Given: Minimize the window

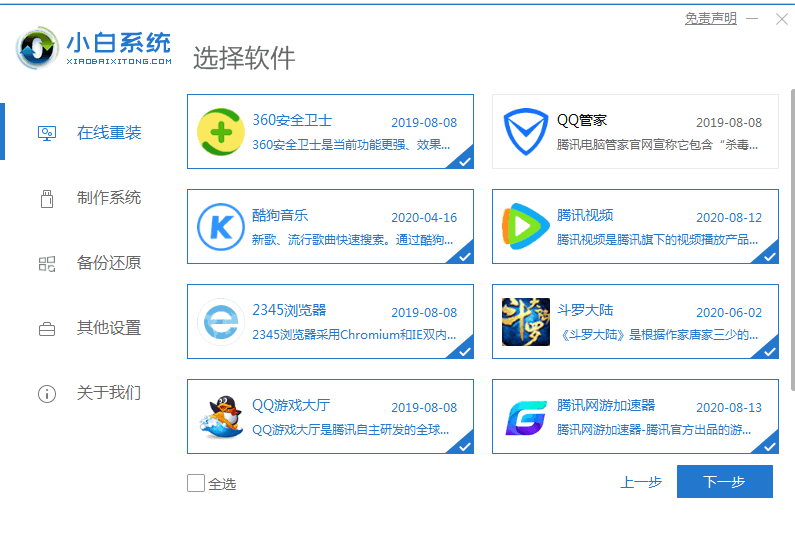Looking at the screenshot, I should (752, 19).
